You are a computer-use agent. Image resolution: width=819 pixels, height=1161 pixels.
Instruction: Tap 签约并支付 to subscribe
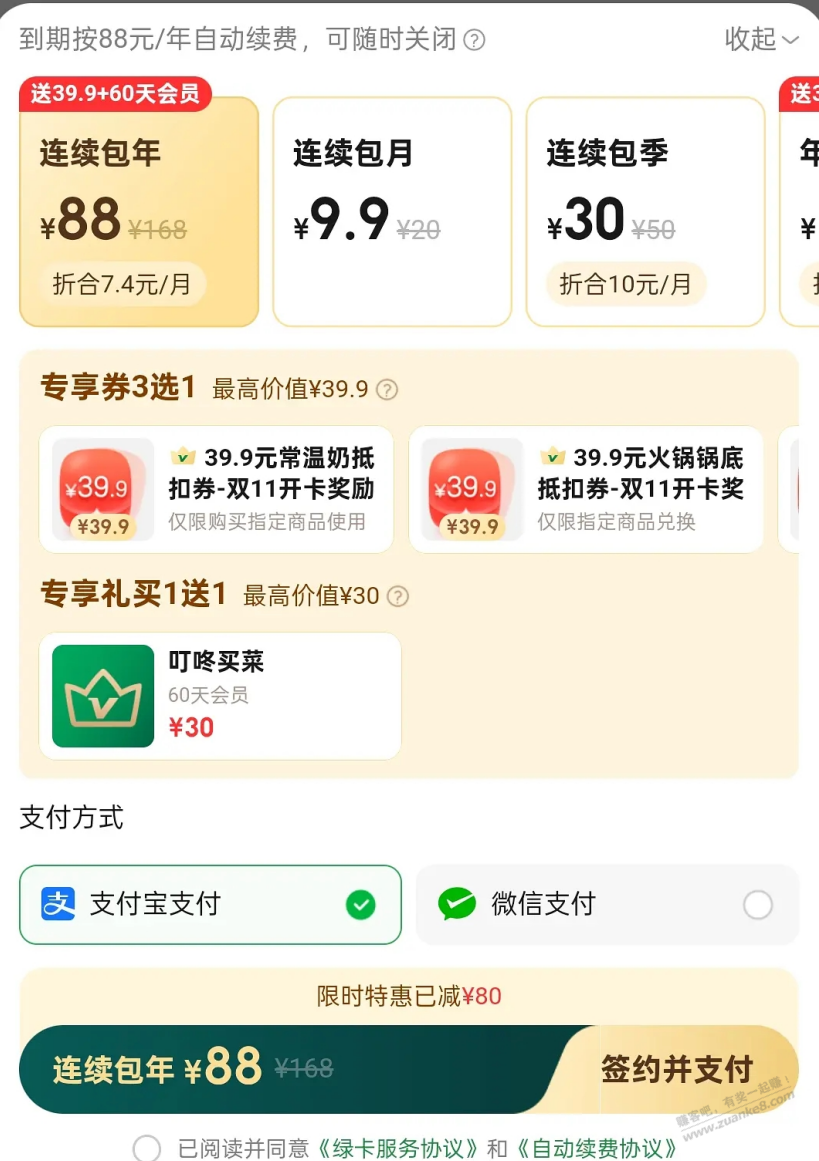point(678,1069)
